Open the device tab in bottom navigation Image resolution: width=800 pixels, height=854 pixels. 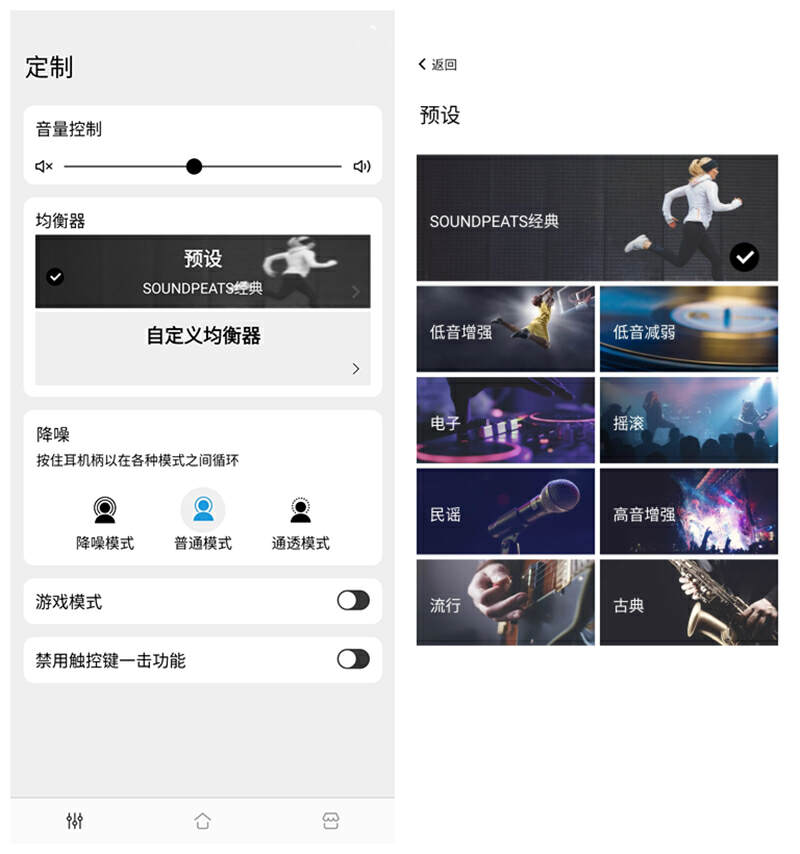click(330, 820)
